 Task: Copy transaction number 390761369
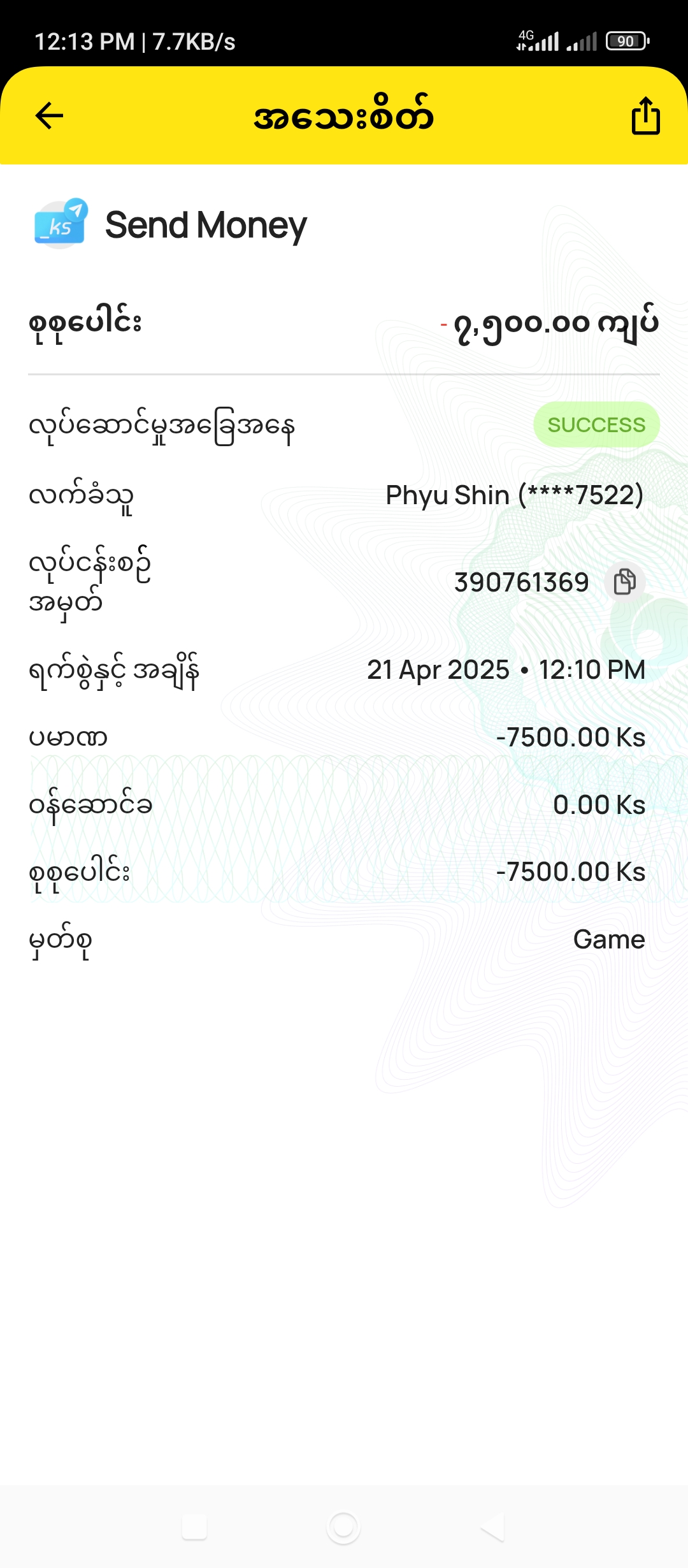[x=624, y=581]
